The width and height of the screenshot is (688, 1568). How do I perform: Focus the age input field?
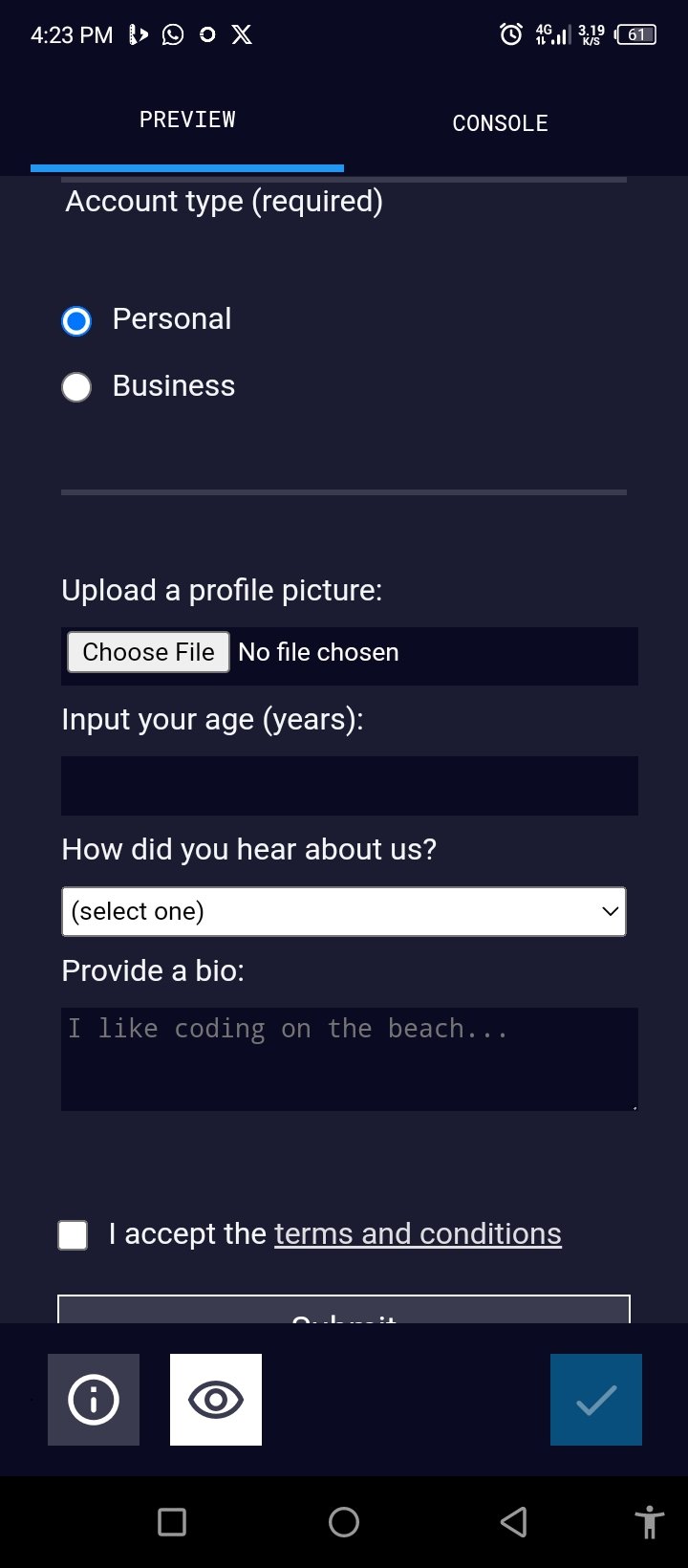tap(349, 786)
